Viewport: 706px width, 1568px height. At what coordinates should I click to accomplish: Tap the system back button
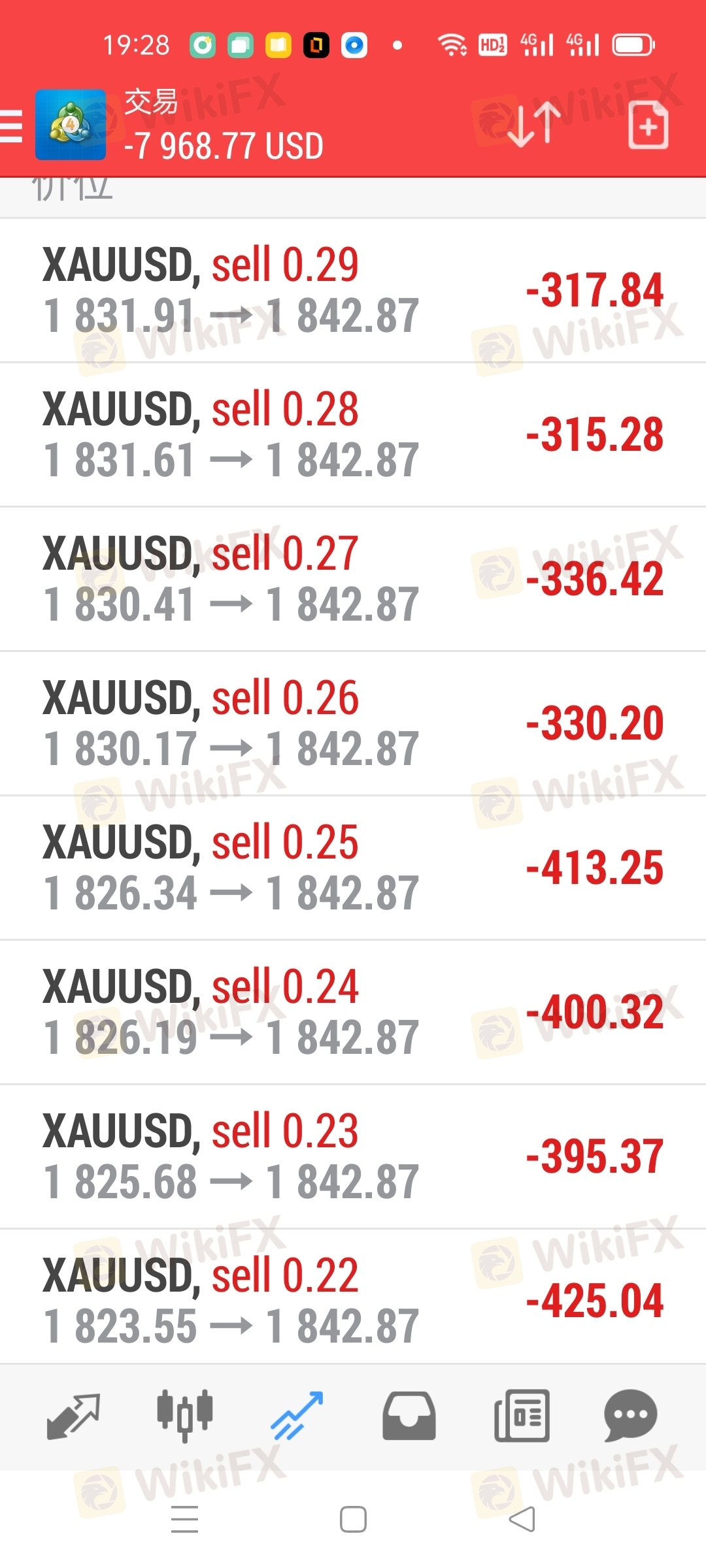(x=522, y=1519)
